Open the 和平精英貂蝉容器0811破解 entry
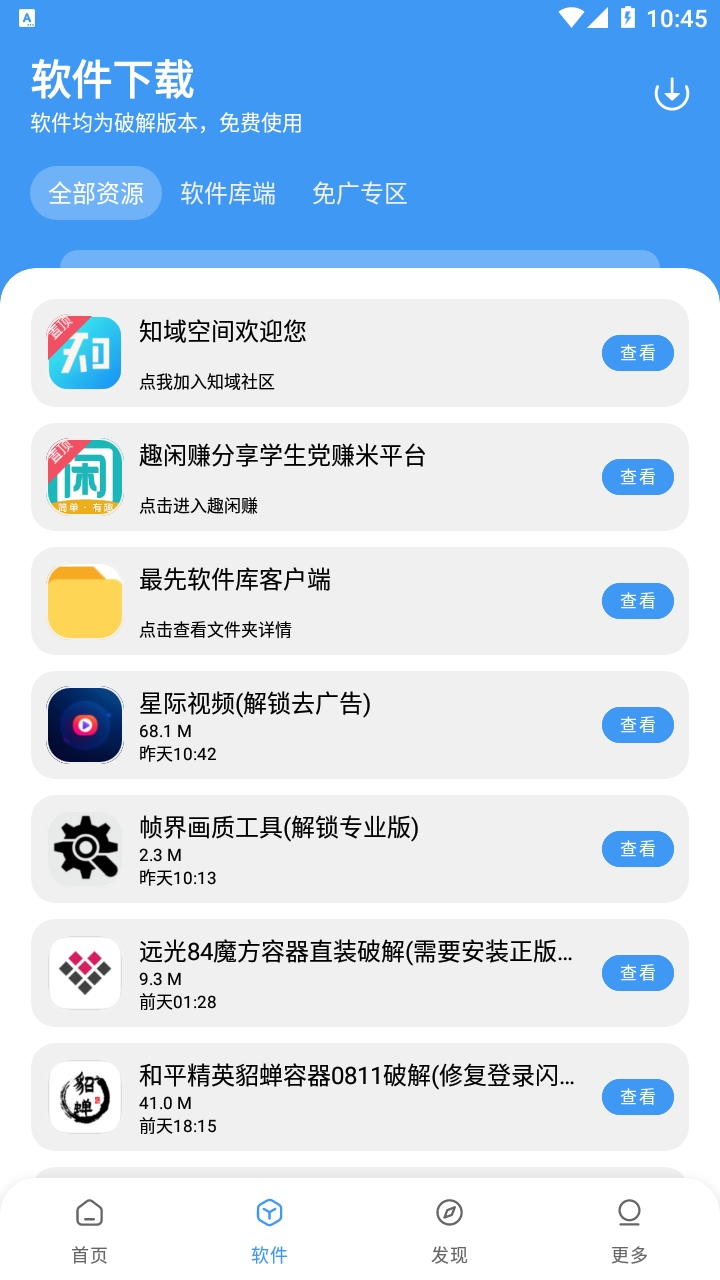This screenshot has height=1280, width=720. point(360,1097)
